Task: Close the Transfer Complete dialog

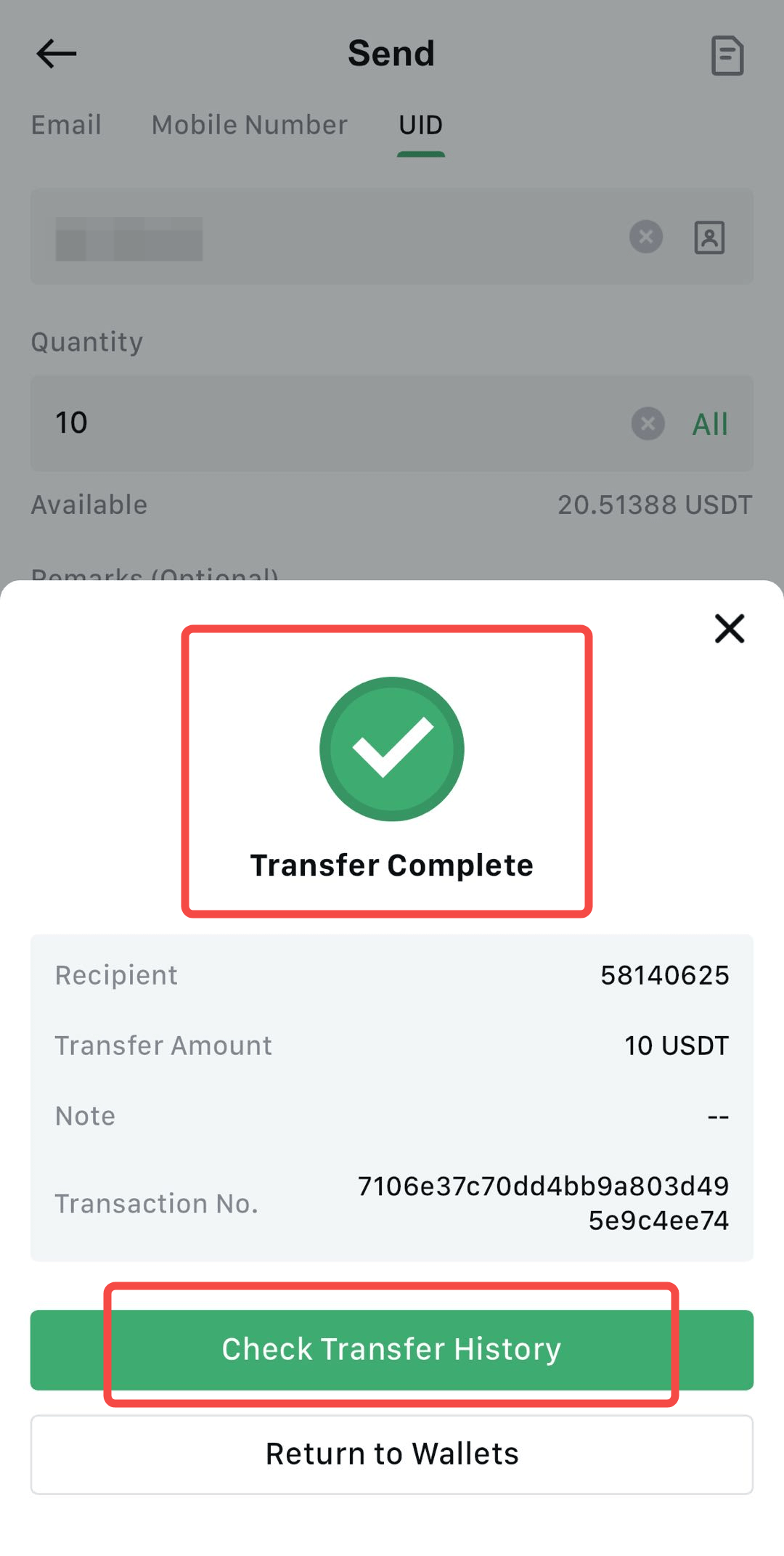Action: click(729, 629)
